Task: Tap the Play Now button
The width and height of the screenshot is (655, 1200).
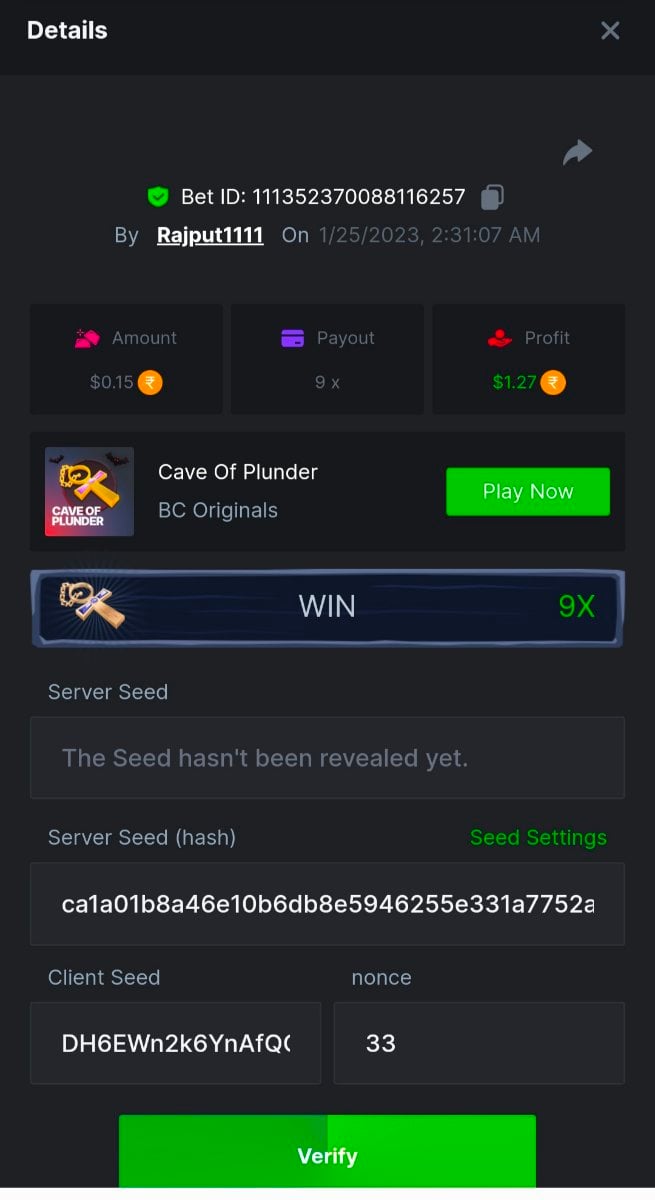Action: coord(527,491)
